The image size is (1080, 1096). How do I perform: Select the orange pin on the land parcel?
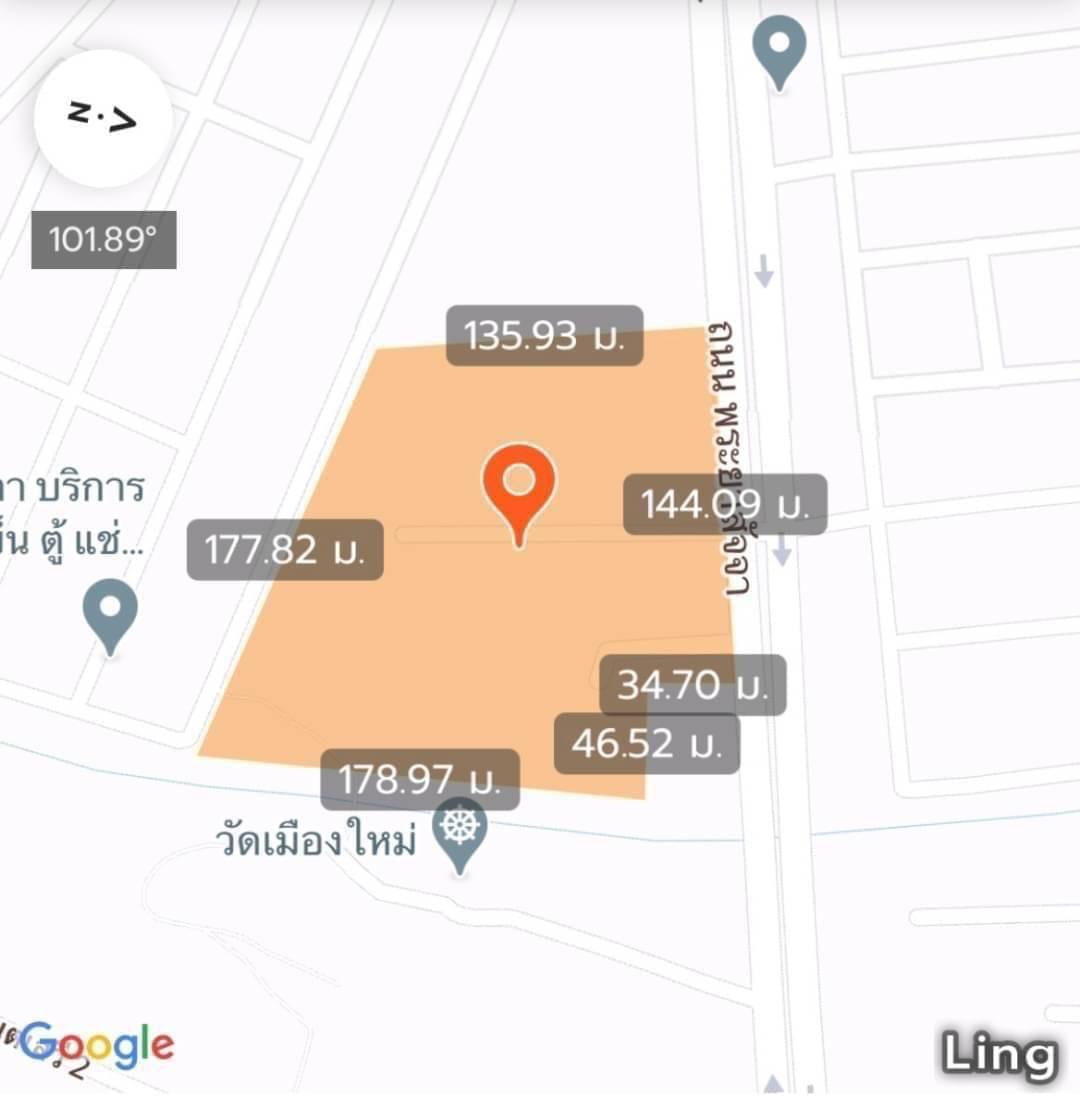click(518, 487)
